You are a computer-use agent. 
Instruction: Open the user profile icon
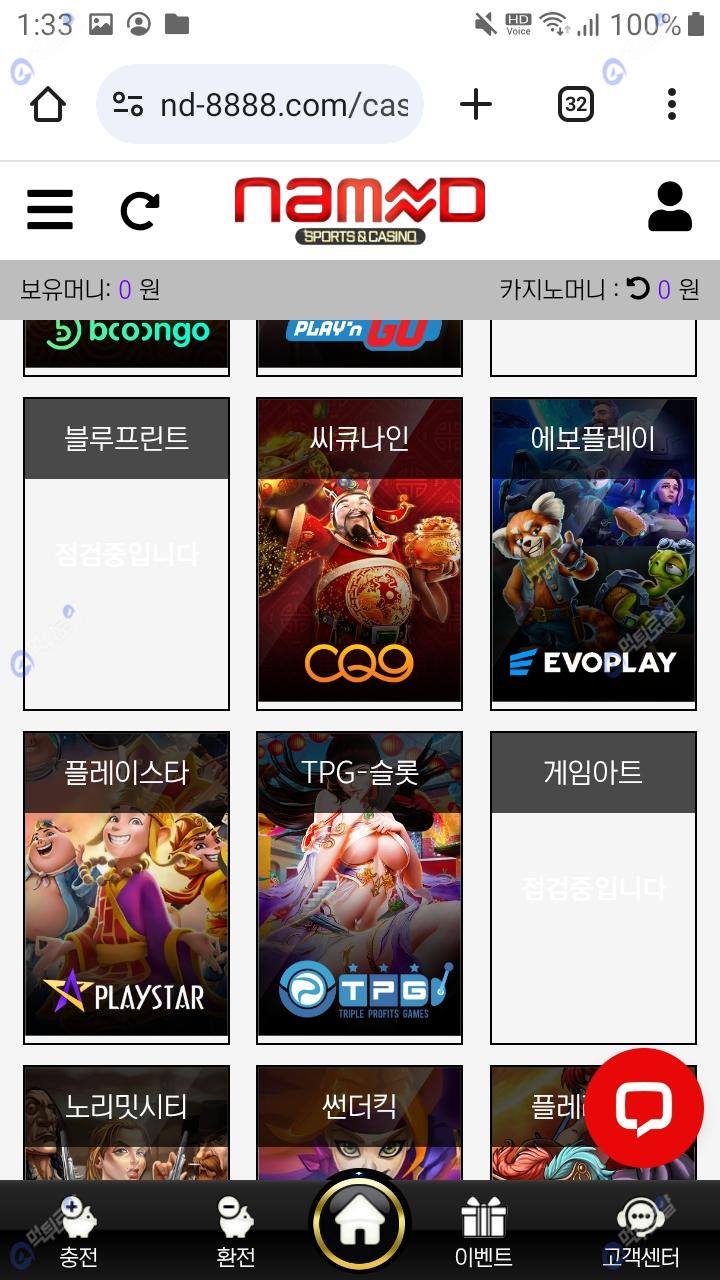point(669,208)
